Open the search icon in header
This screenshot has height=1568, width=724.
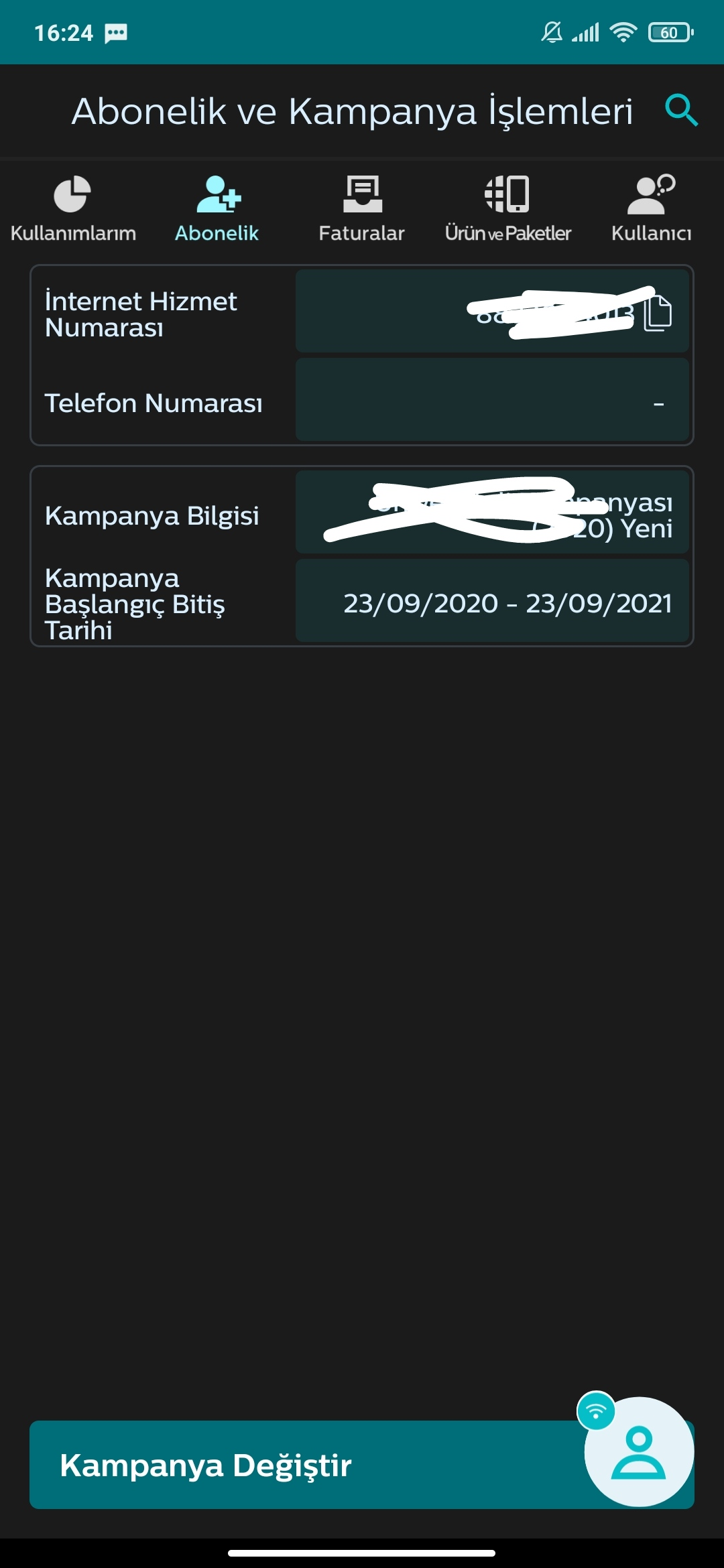[x=681, y=110]
